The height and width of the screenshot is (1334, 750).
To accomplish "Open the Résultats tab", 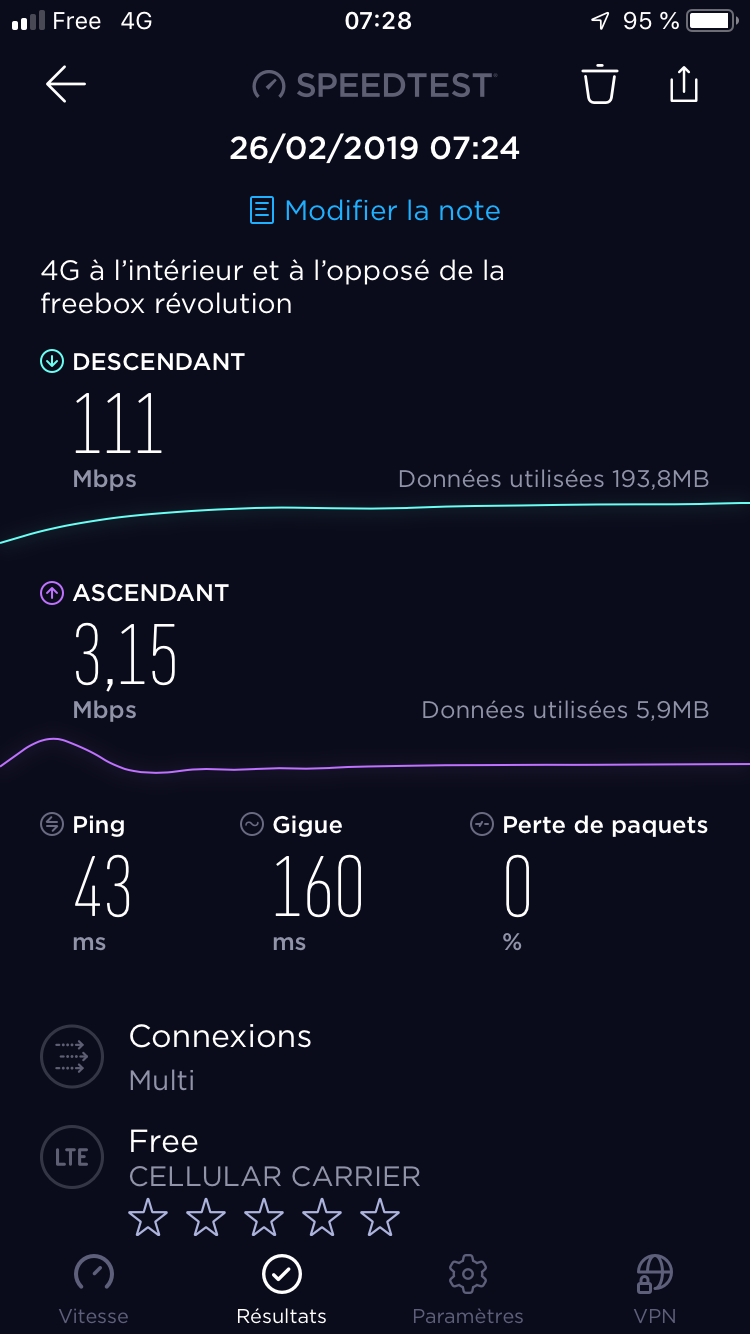I will tap(281, 1288).
